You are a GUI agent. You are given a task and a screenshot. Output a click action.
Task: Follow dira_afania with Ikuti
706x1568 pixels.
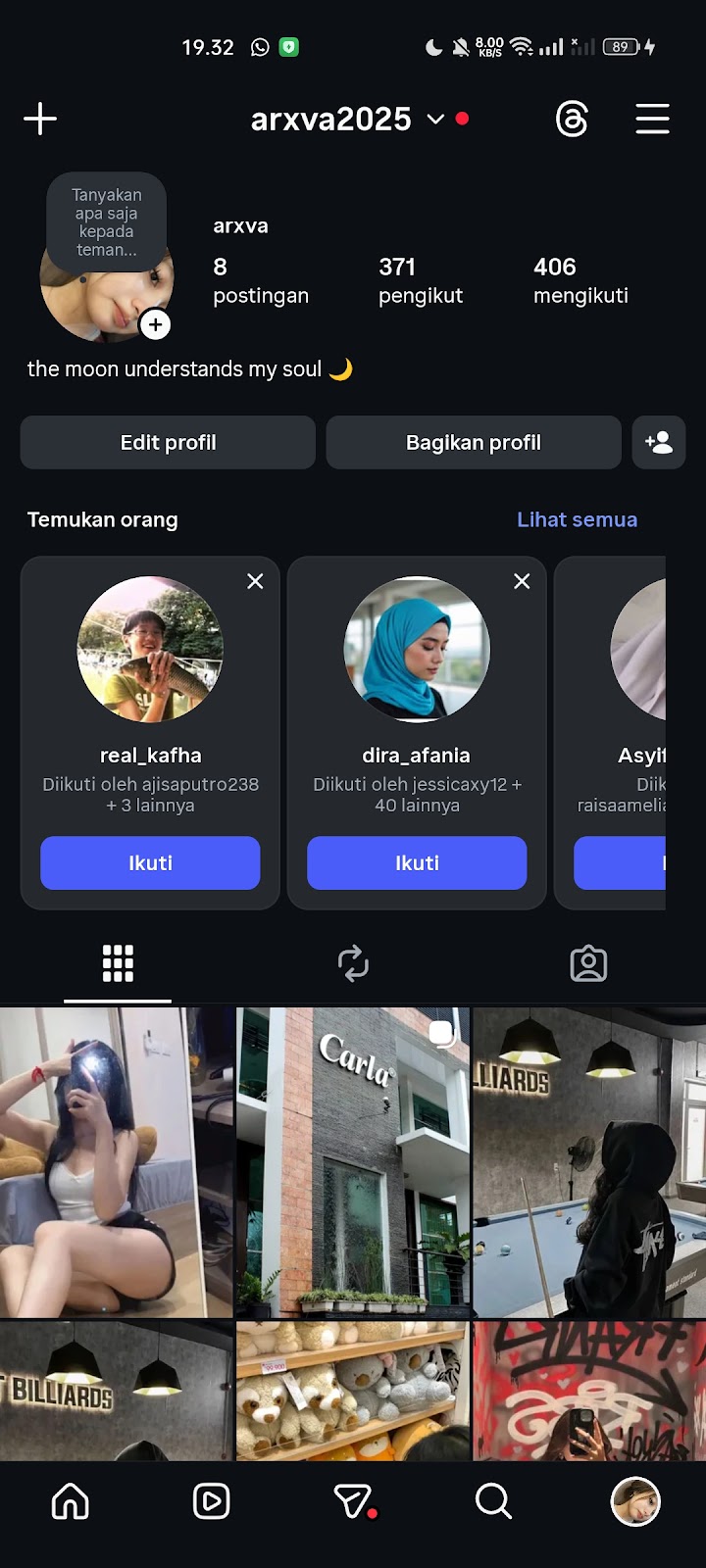click(x=417, y=863)
